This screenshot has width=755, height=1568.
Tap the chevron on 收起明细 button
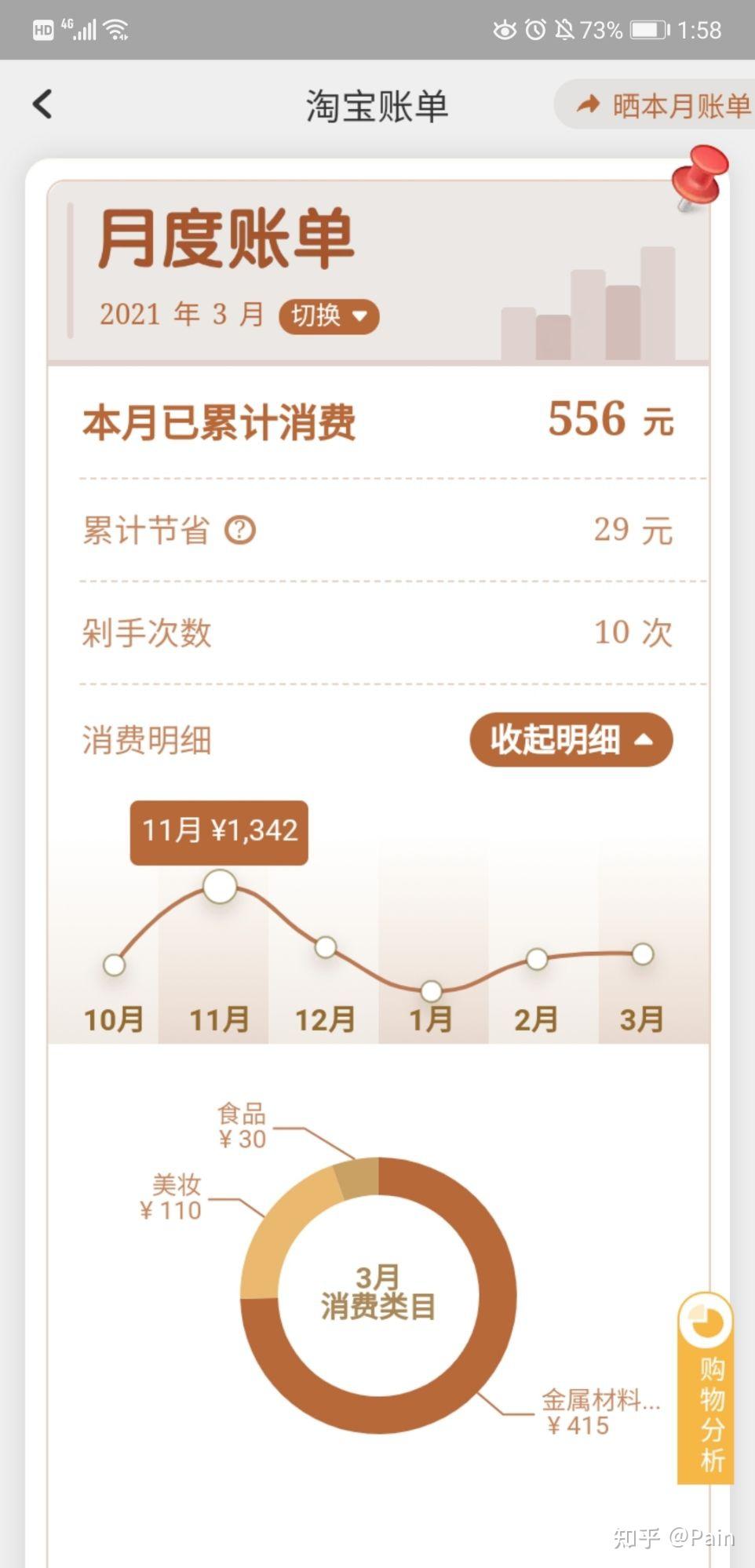point(645,739)
